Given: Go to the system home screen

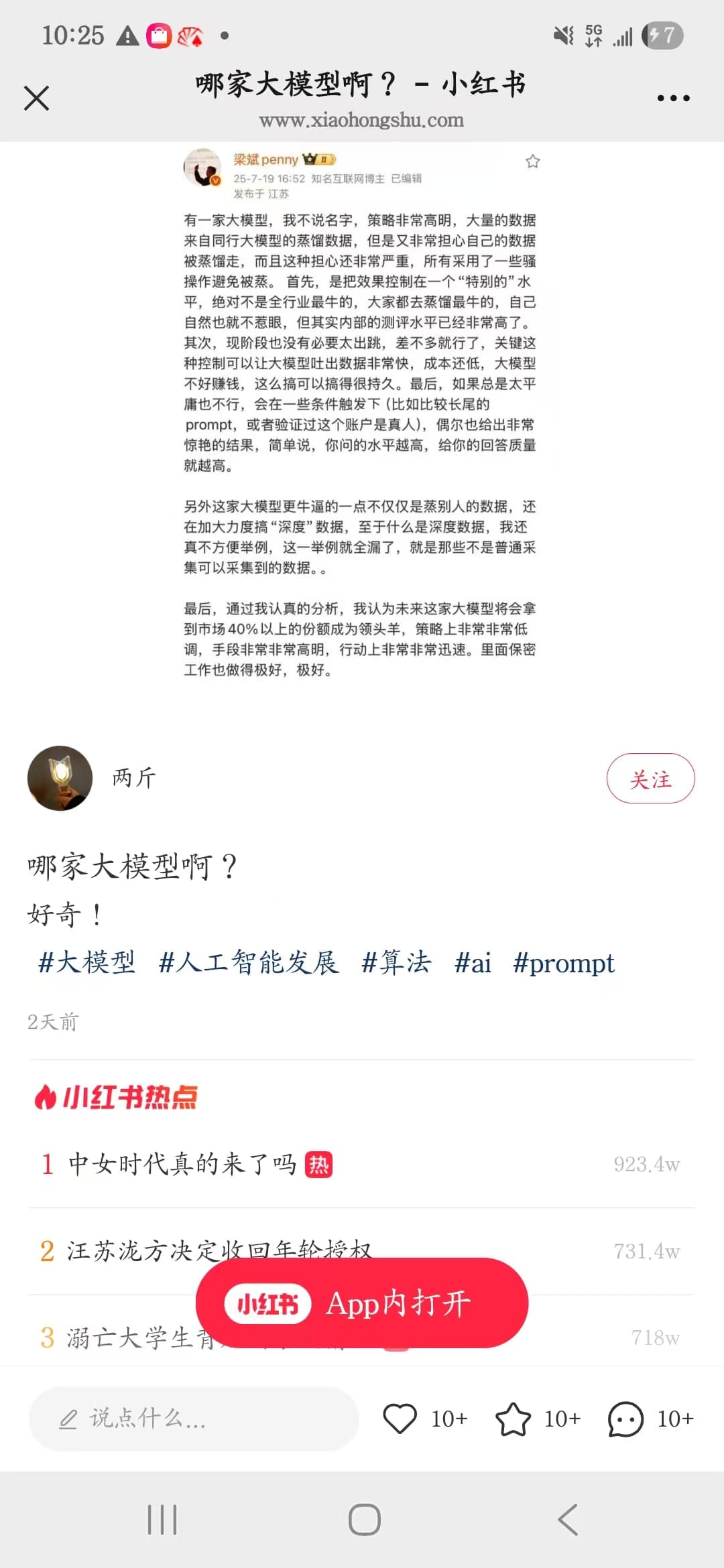Looking at the screenshot, I should coord(364,1519).
